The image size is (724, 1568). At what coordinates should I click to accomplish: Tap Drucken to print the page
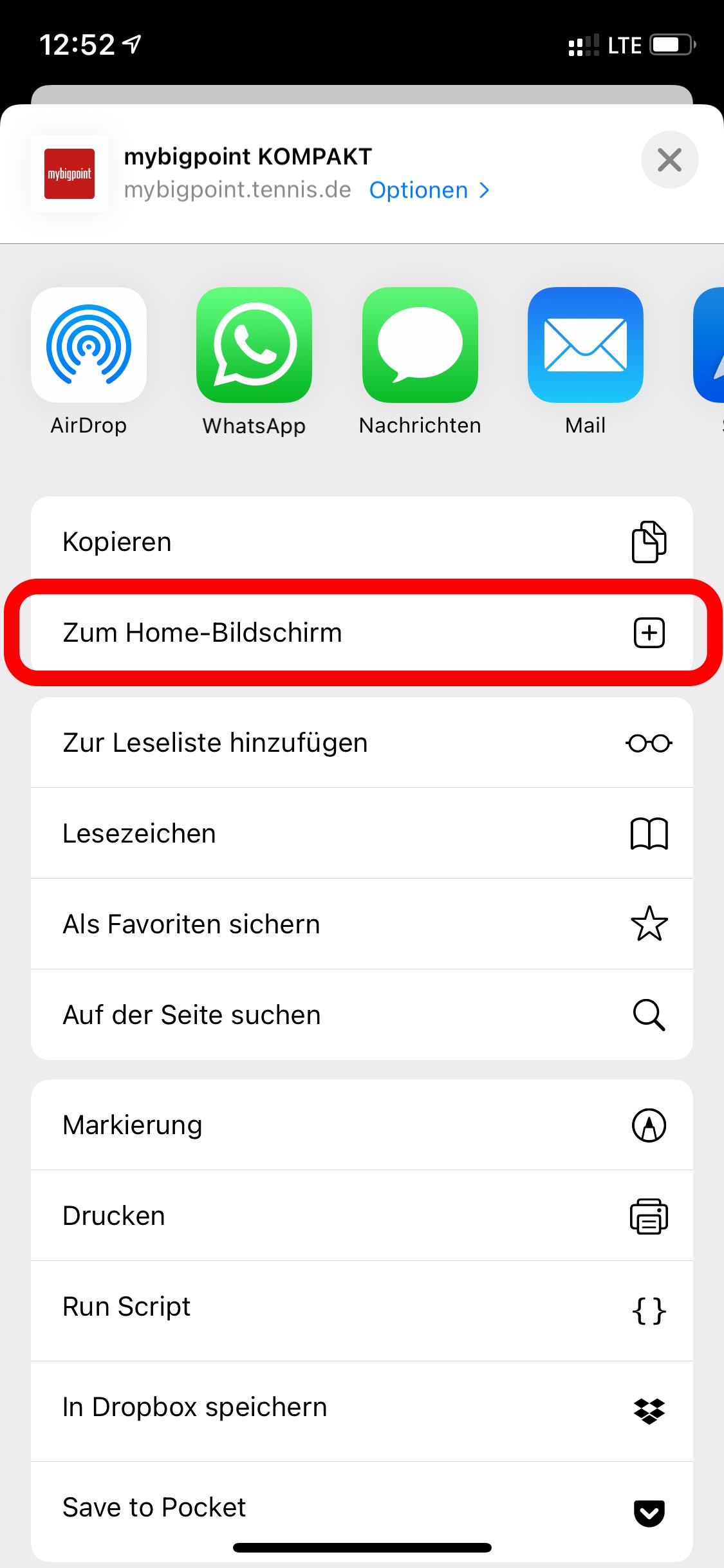click(x=362, y=1216)
